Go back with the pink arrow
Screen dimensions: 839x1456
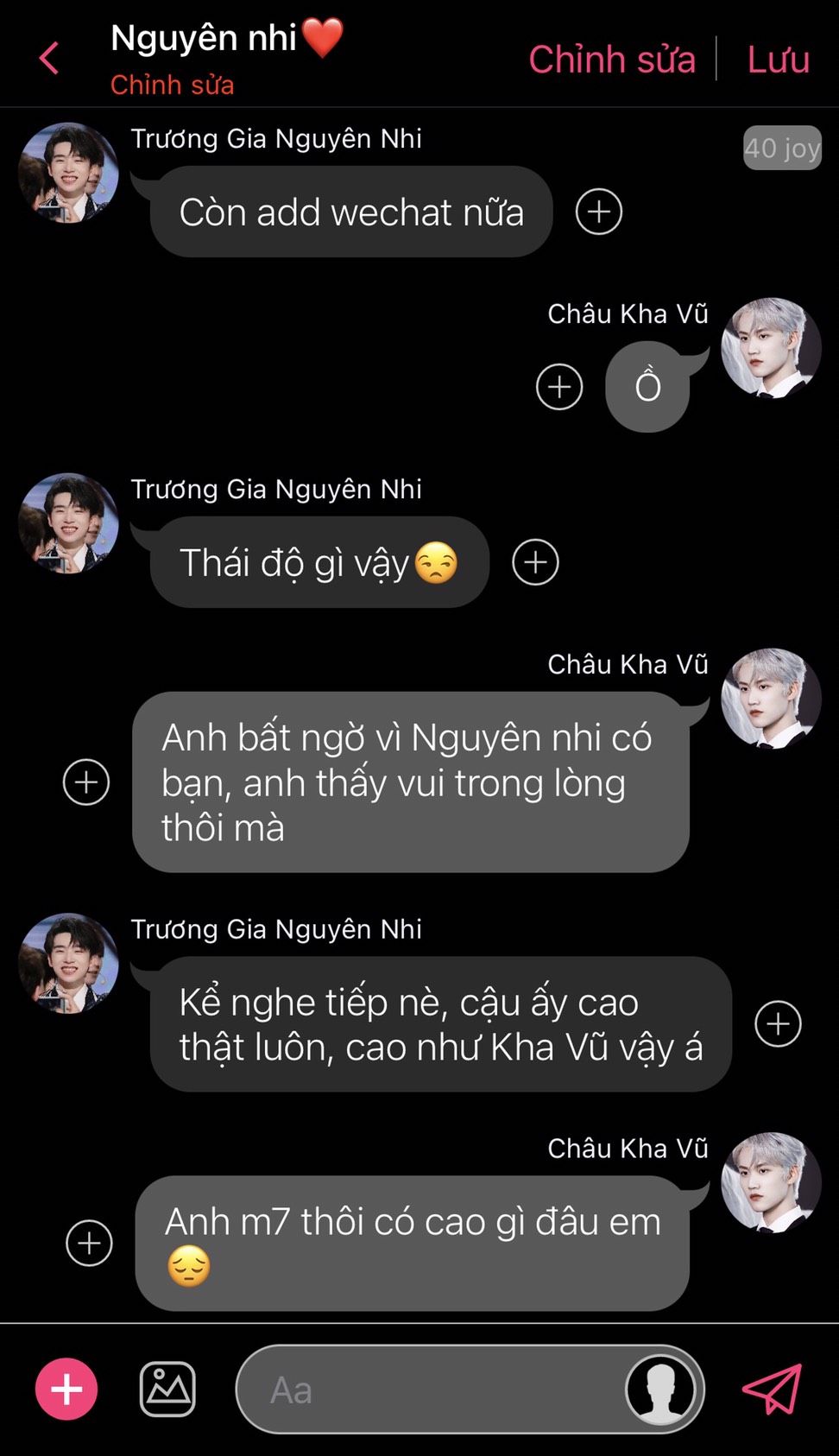pos(49,59)
